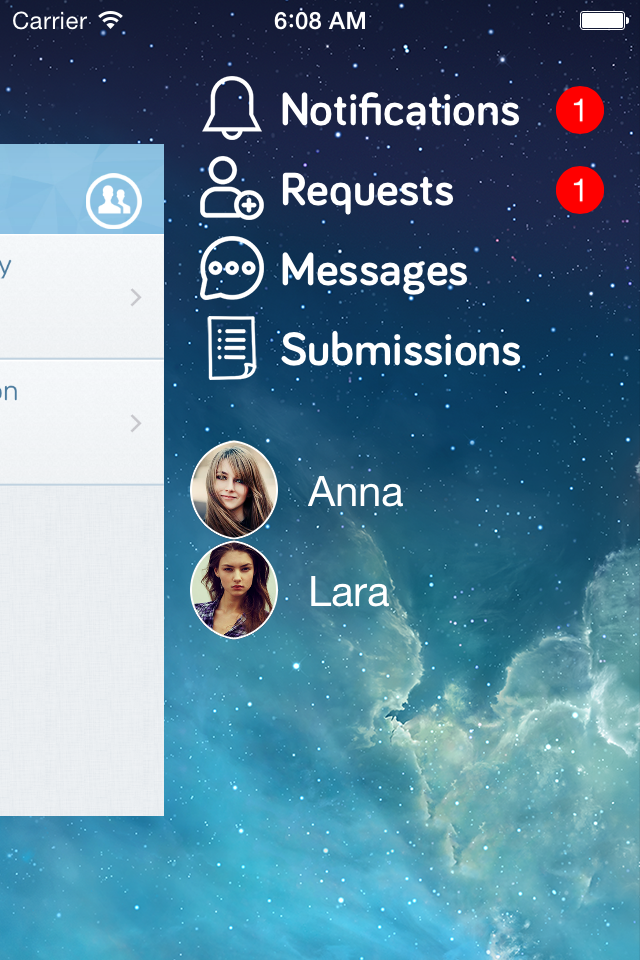Go to Messages
This screenshot has width=640, height=960.
(374, 270)
